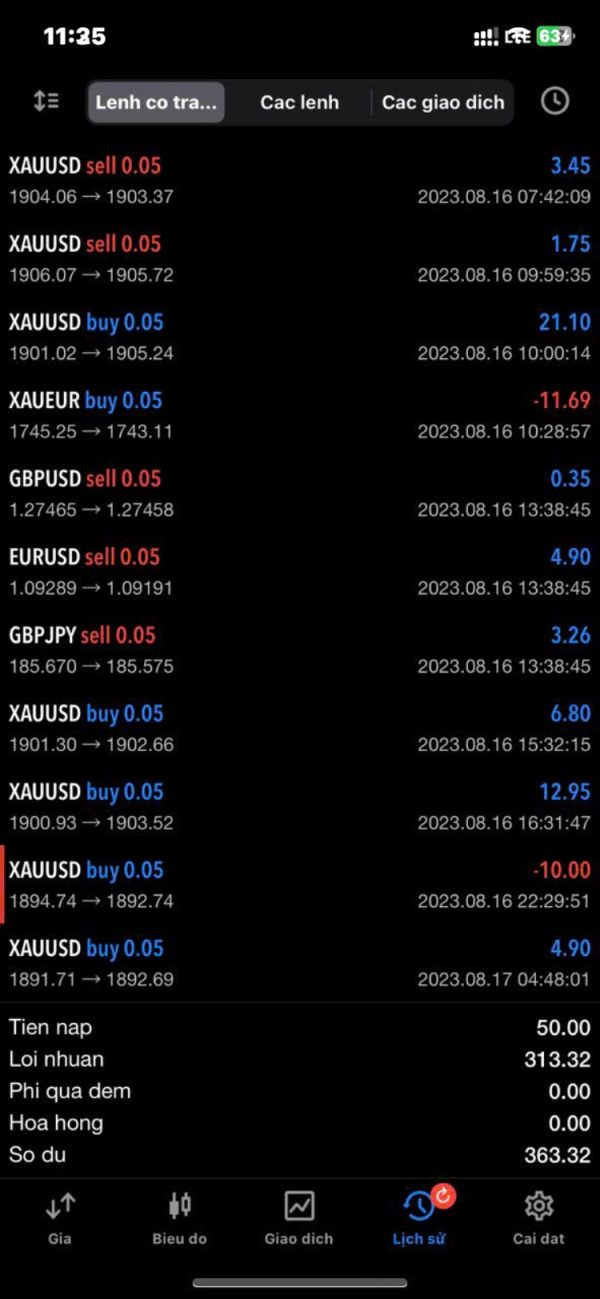Open the Lịch sử history tab

(419, 1217)
